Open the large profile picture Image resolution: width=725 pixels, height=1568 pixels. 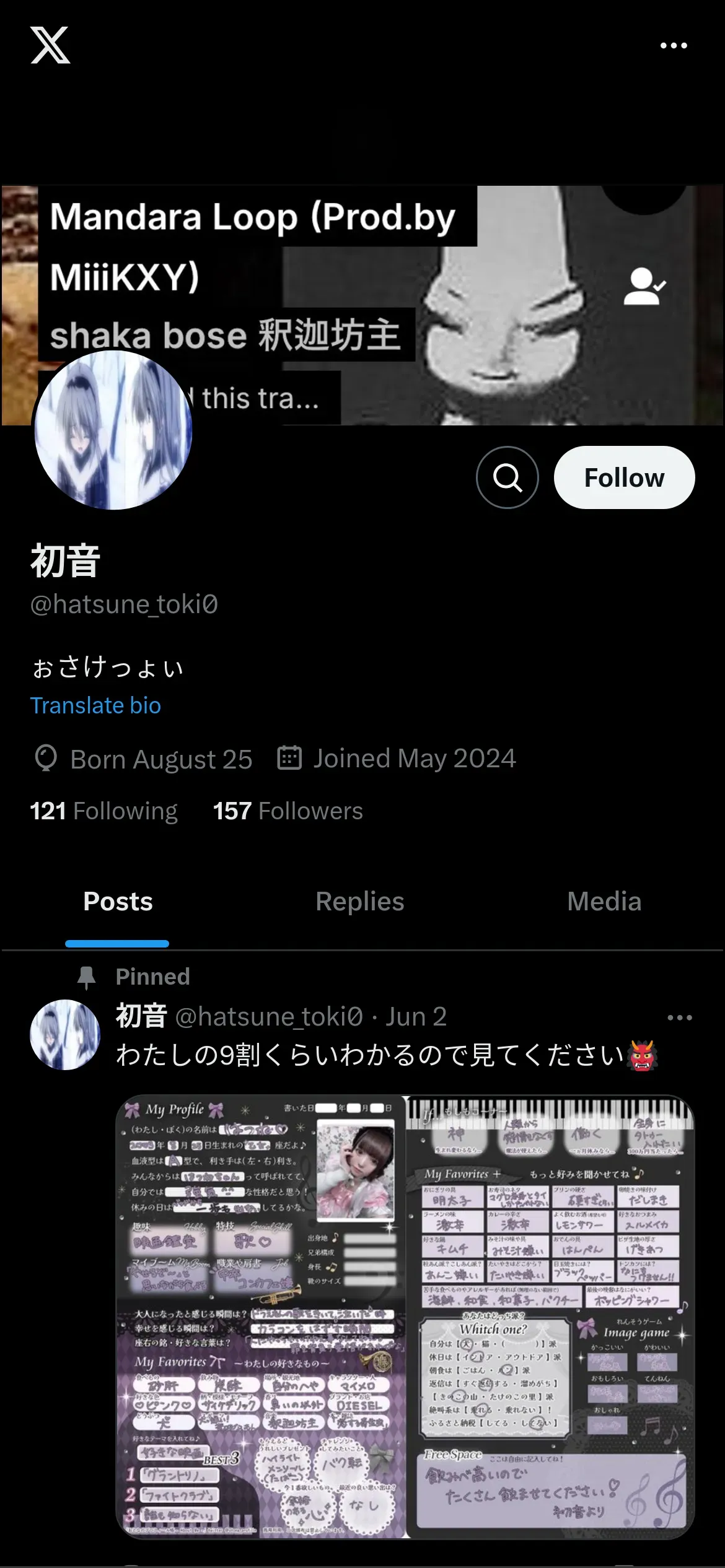(x=113, y=430)
